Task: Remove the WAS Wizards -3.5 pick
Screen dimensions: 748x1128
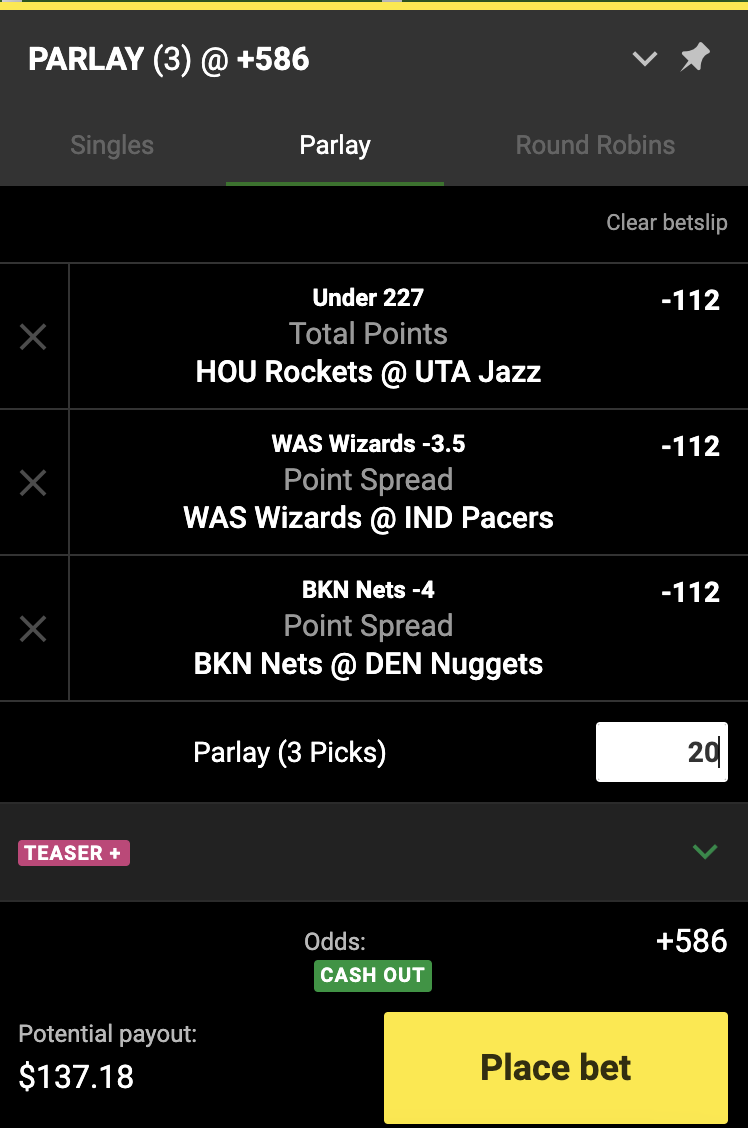Action: pyautogui.click(x=33, y=483)
